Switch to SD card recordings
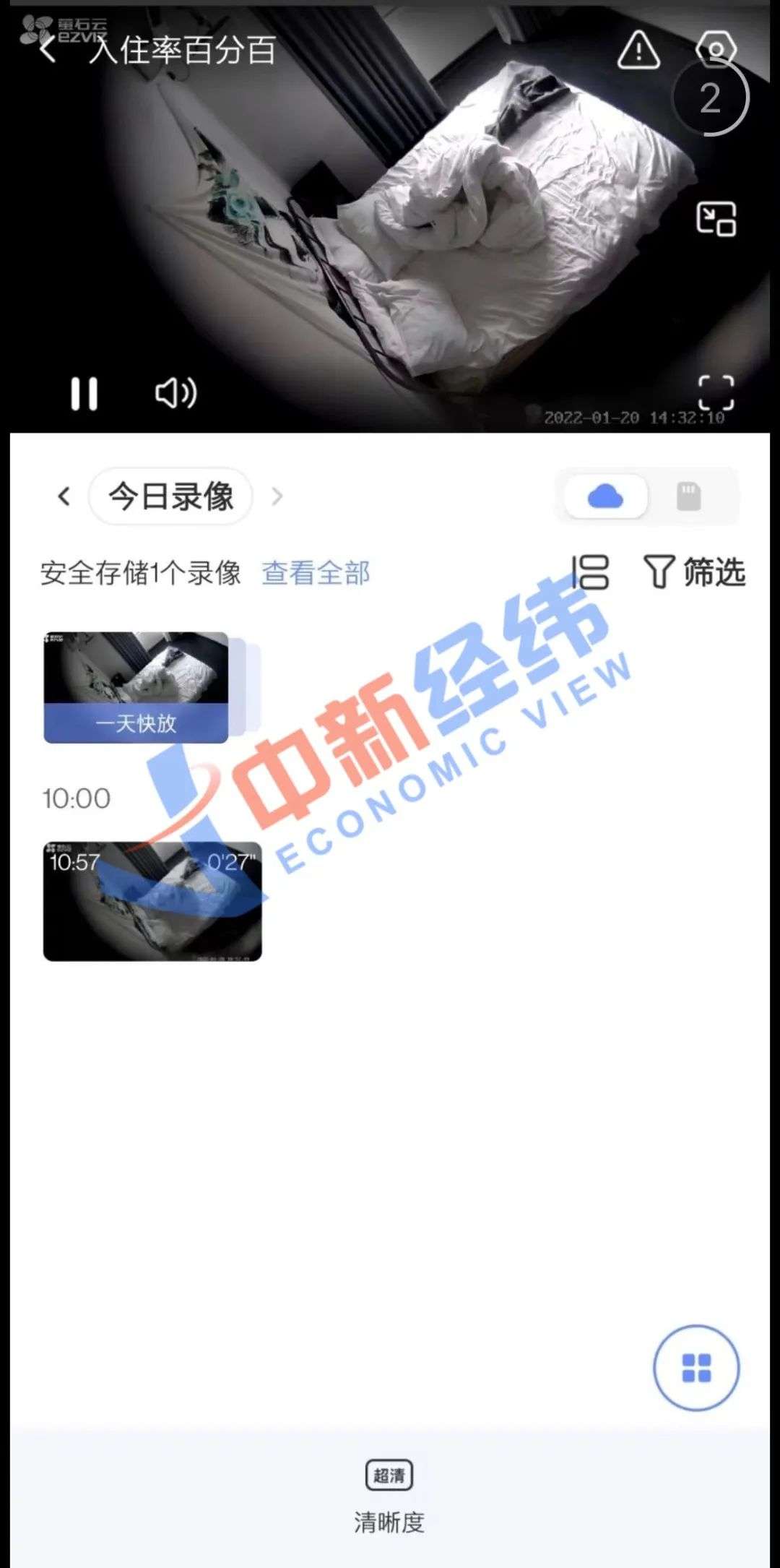The height and width of the screenshot is (1568, 780). click(688, 496)
